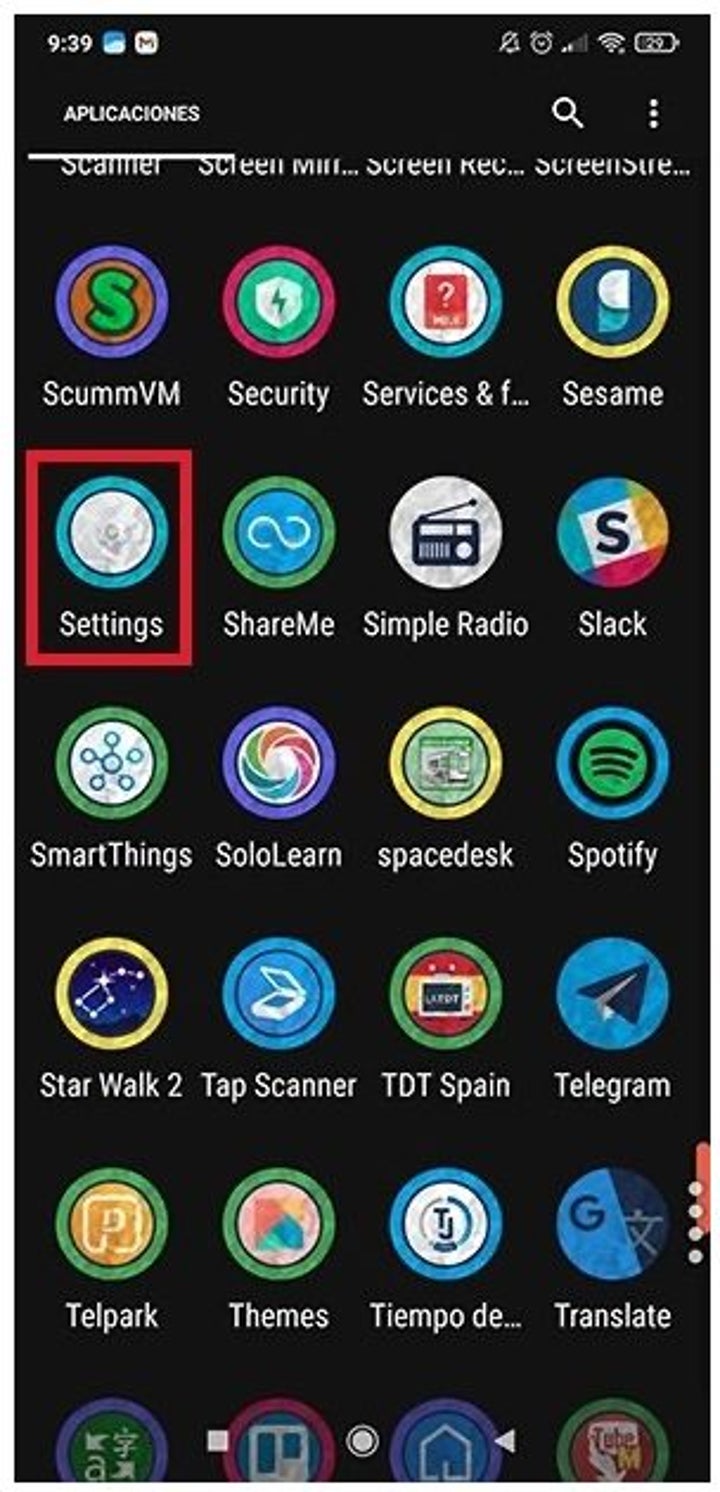Launch ShareMe
The width and height of the screenshot is (720, 1492).
click(278, 533)
